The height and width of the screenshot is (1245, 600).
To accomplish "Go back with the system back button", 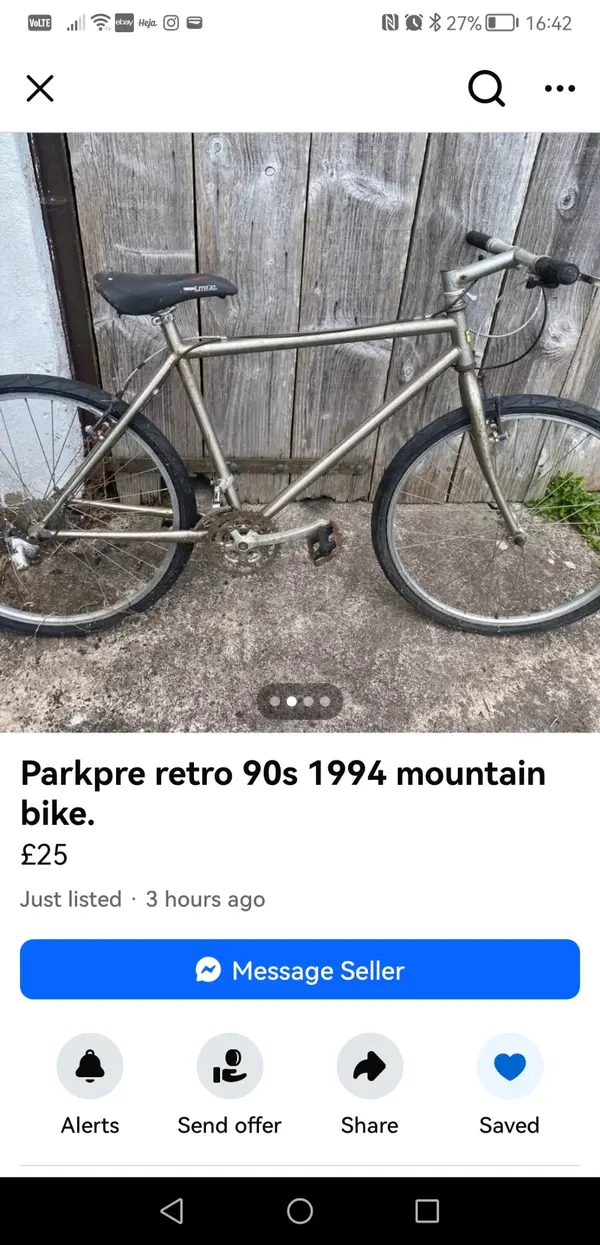I will [x=172, y=1211].
